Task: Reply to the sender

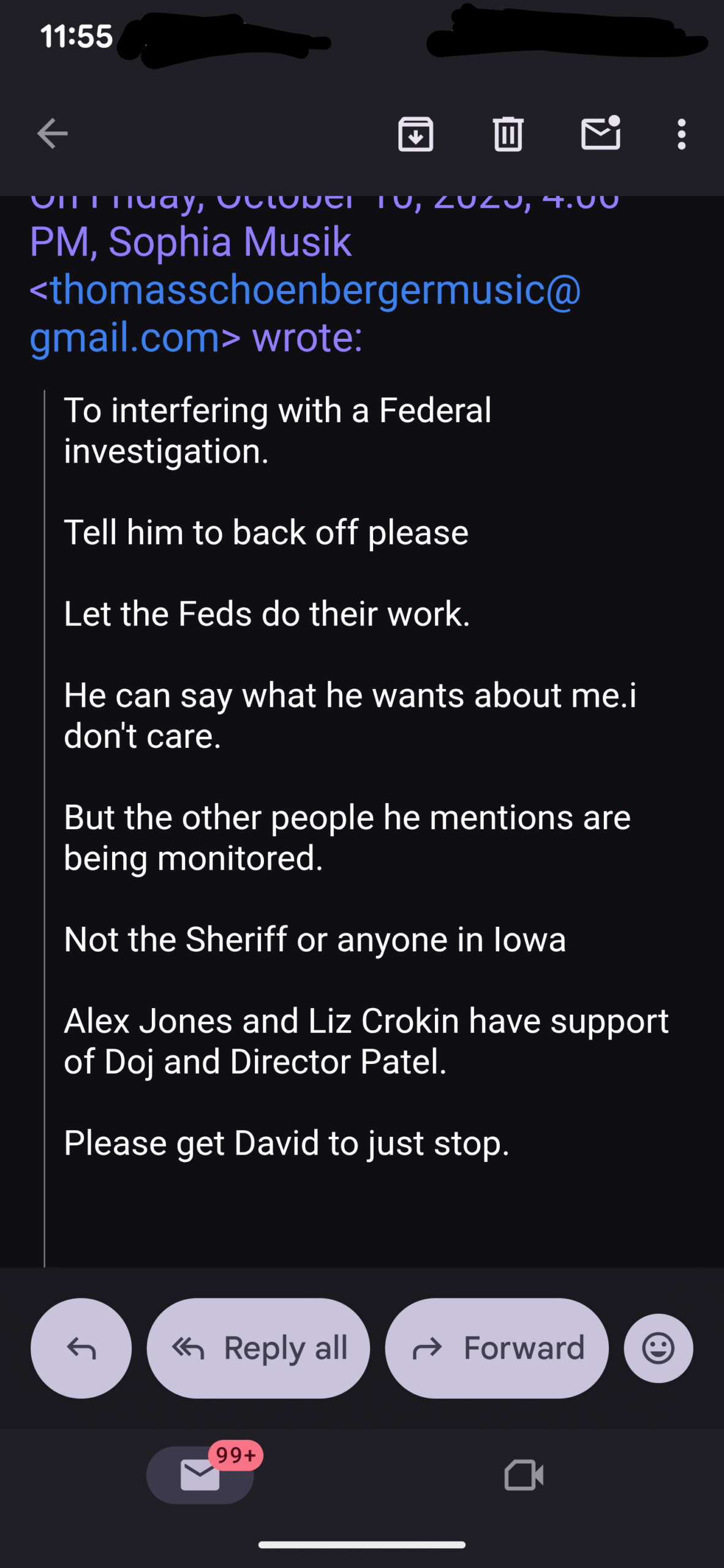Action: point(81,1347)
